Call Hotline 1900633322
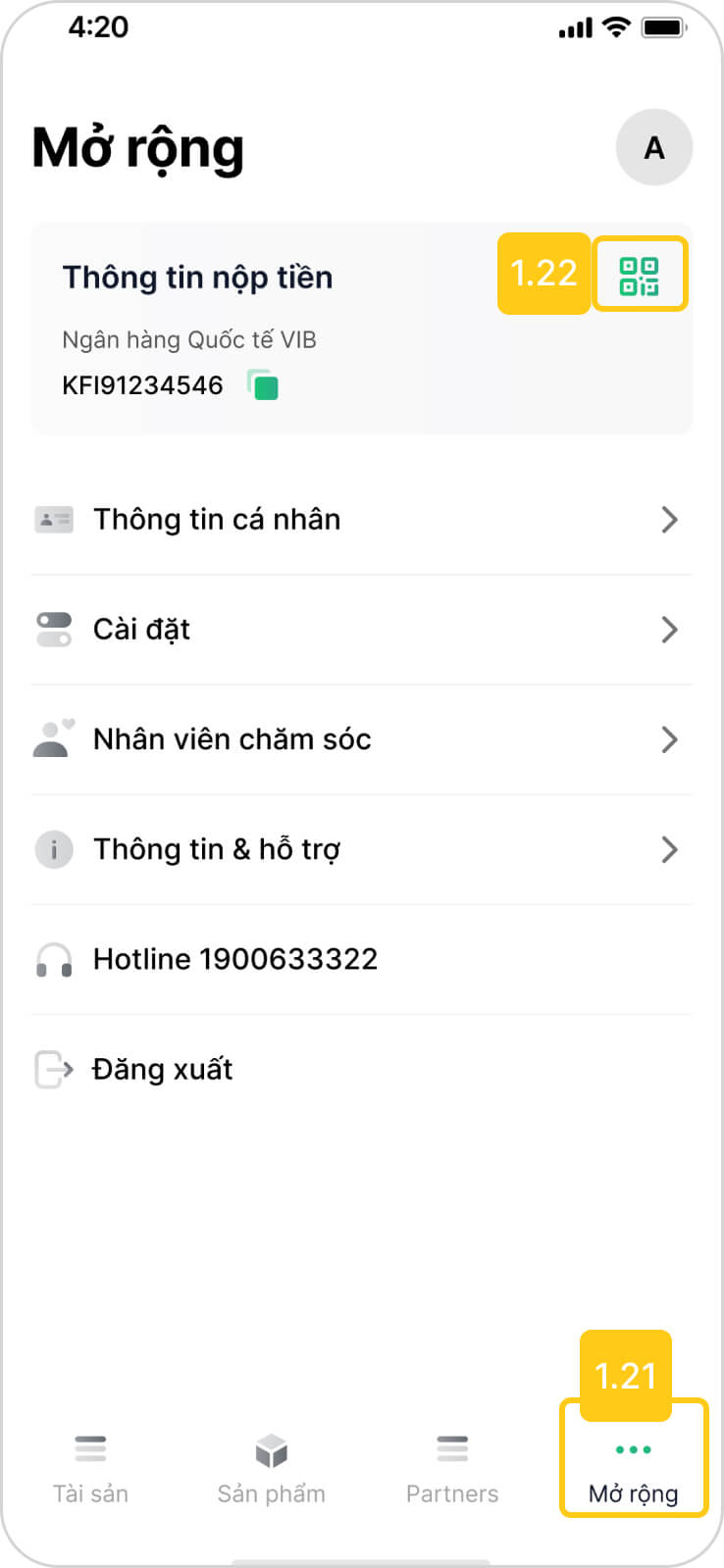Screen dimensions: 724x1568 361,959
